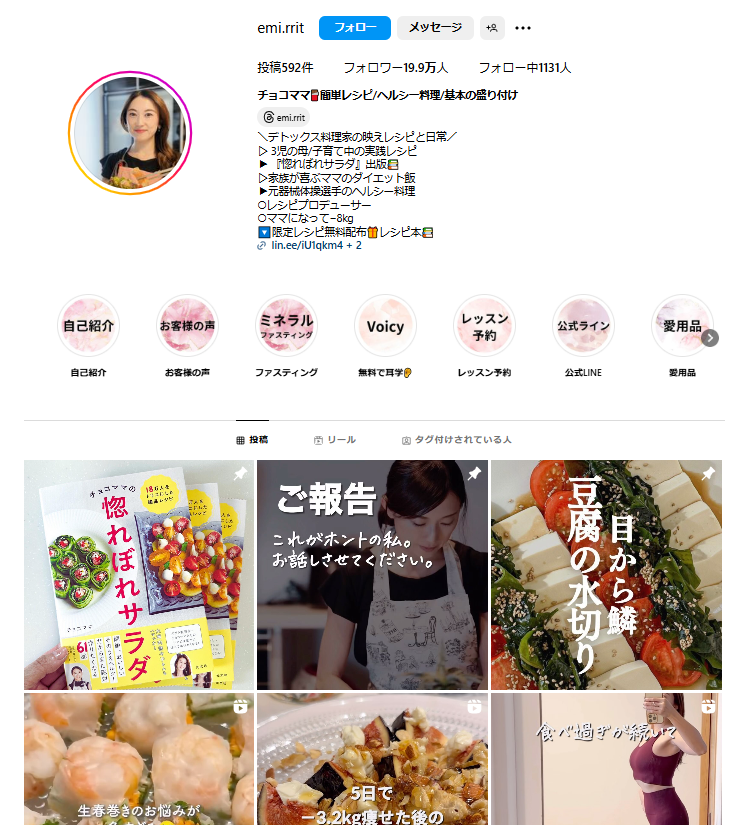View the following list (フォロー中1131人)
The height and width of the screenshot is (825, 734).
click(524, 68)
